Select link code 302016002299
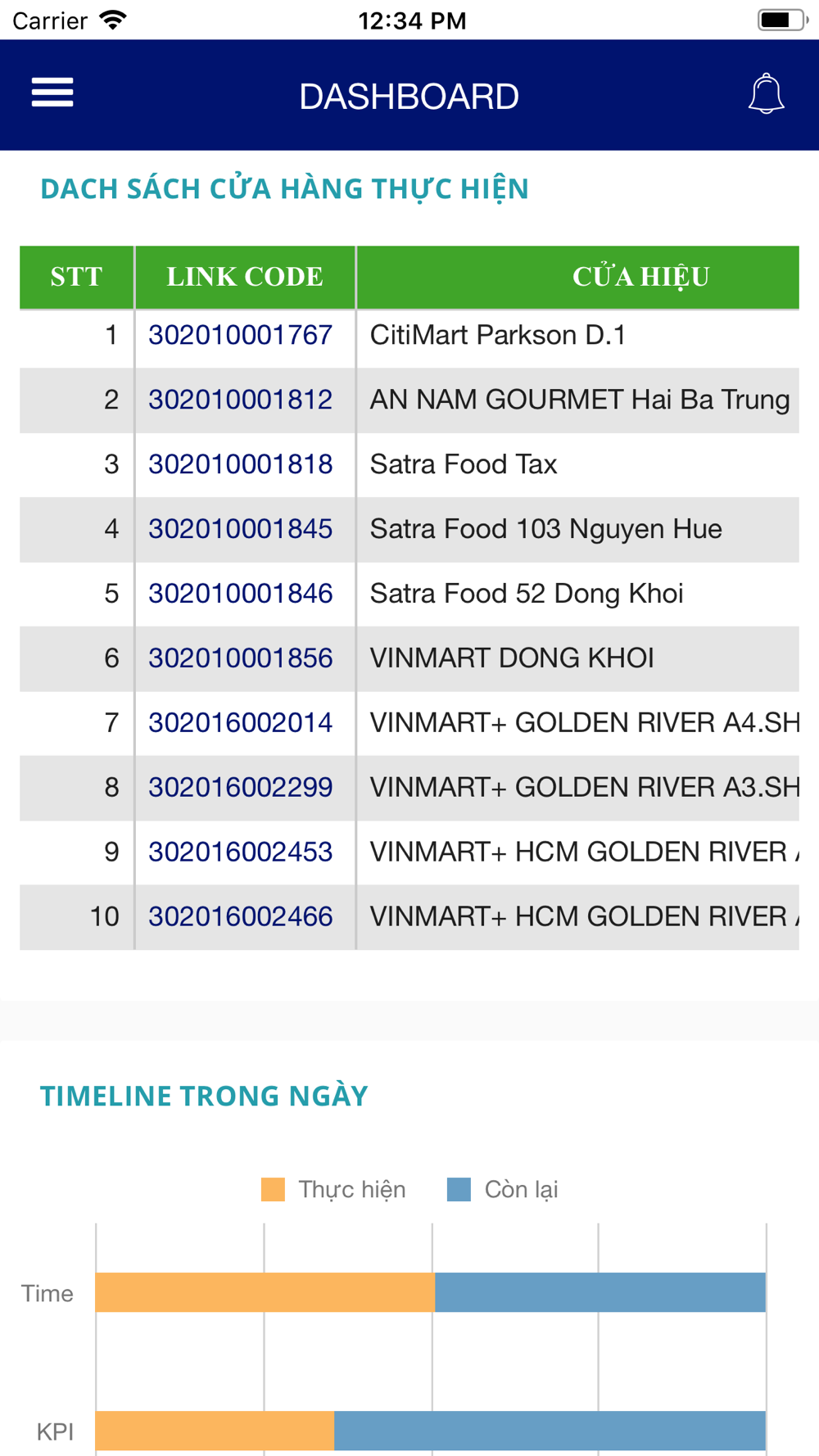Screen dimensions: 819x1456 240,788
